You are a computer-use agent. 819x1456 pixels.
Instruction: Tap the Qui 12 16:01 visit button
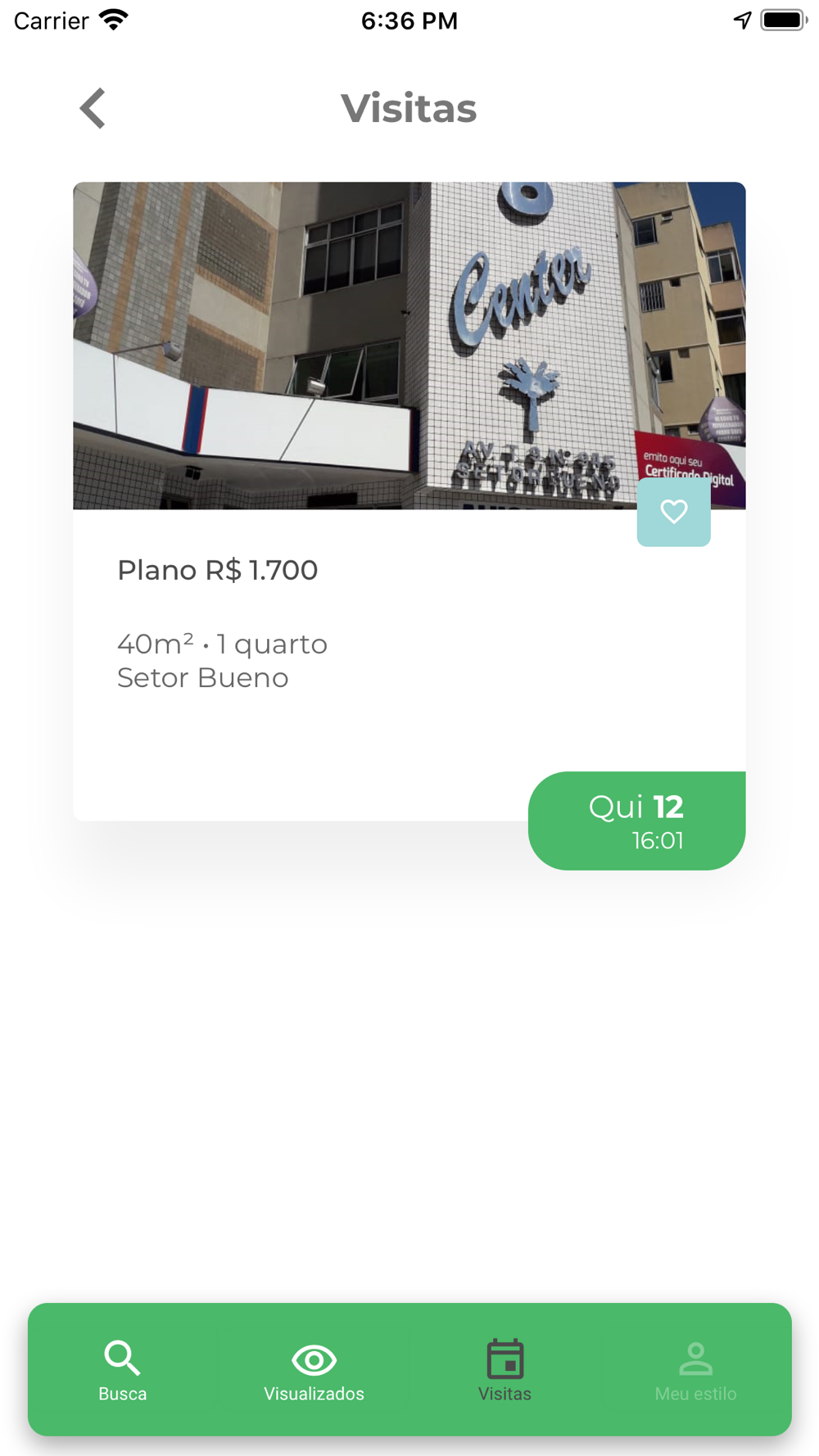click(x=636, y=821)
